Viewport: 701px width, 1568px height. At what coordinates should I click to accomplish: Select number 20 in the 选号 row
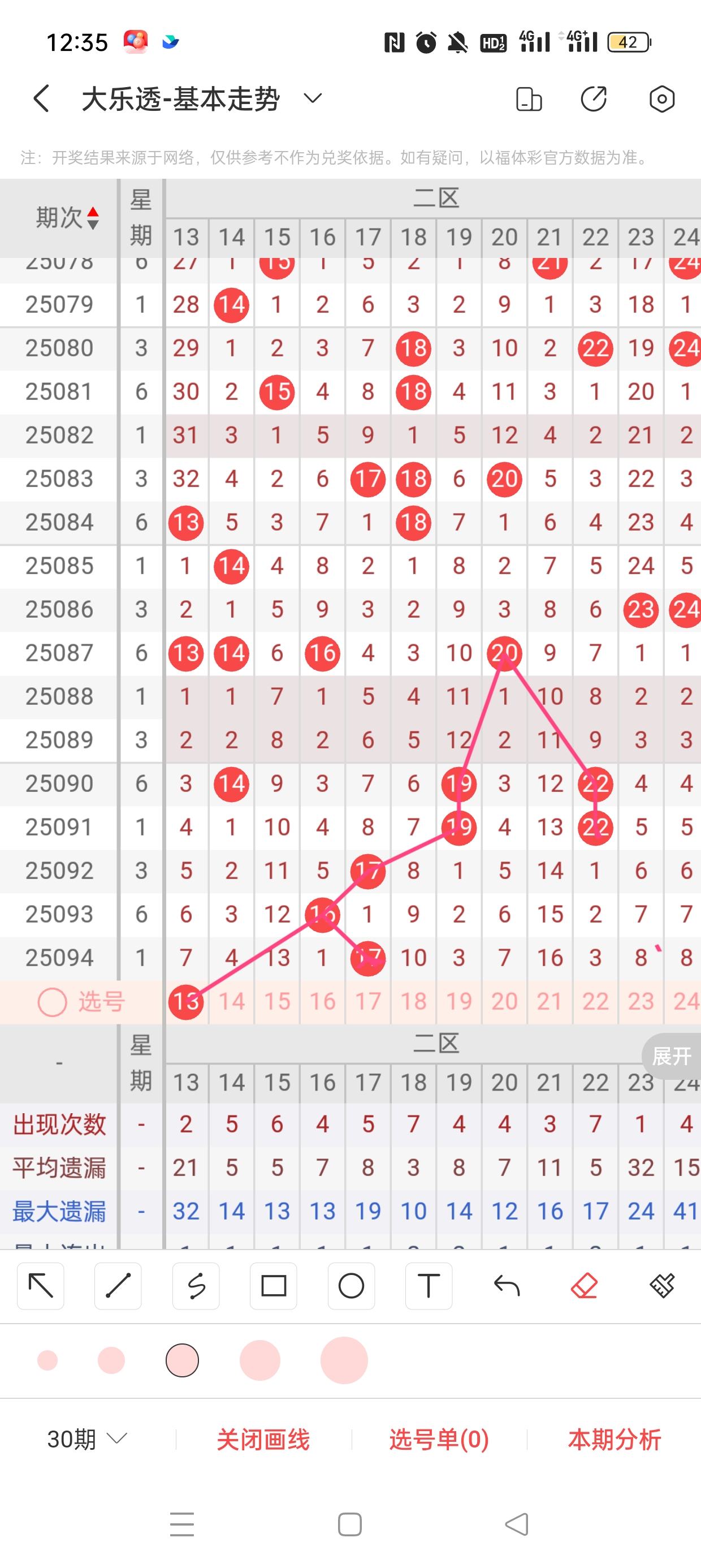(x=504, y=1001)
